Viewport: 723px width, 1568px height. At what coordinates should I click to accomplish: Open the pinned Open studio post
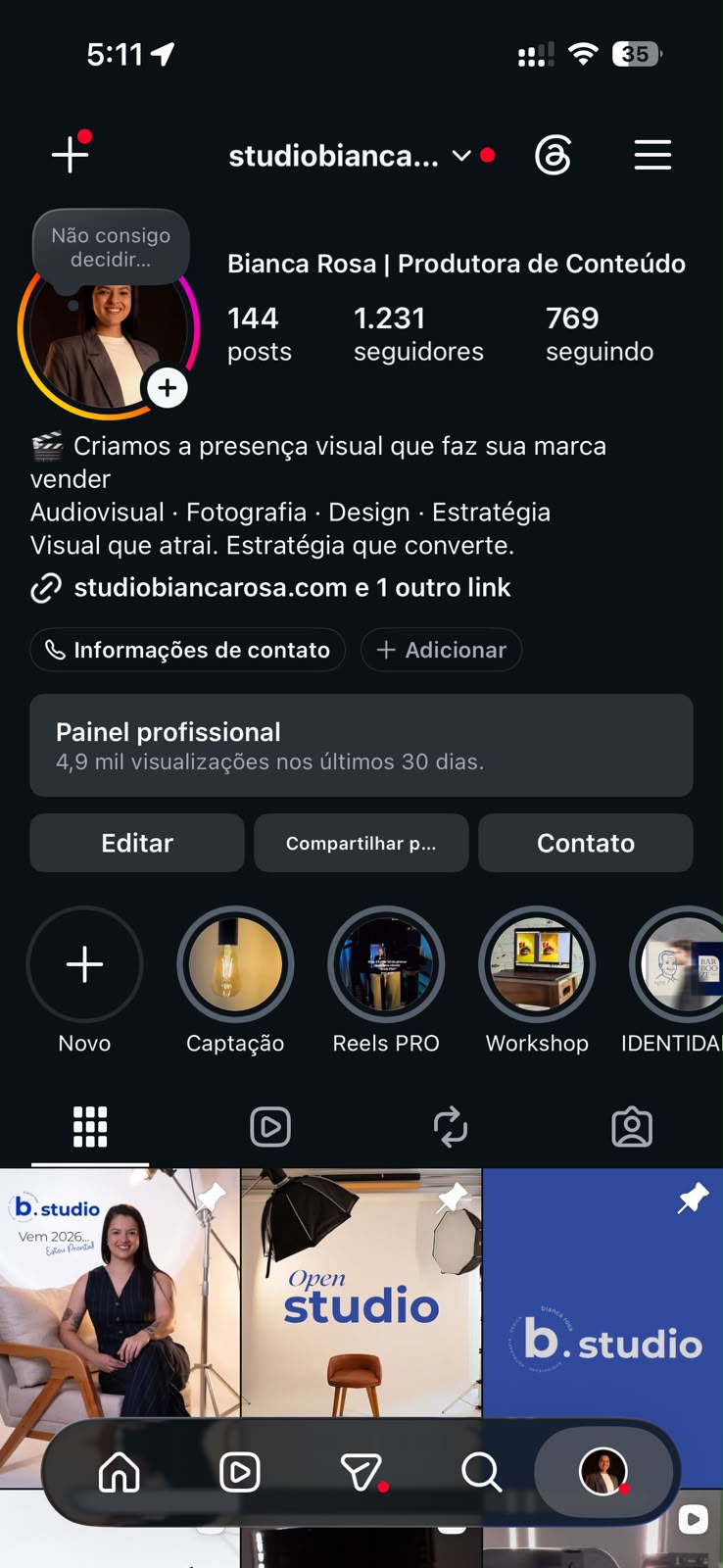[x=361, y=1294]
